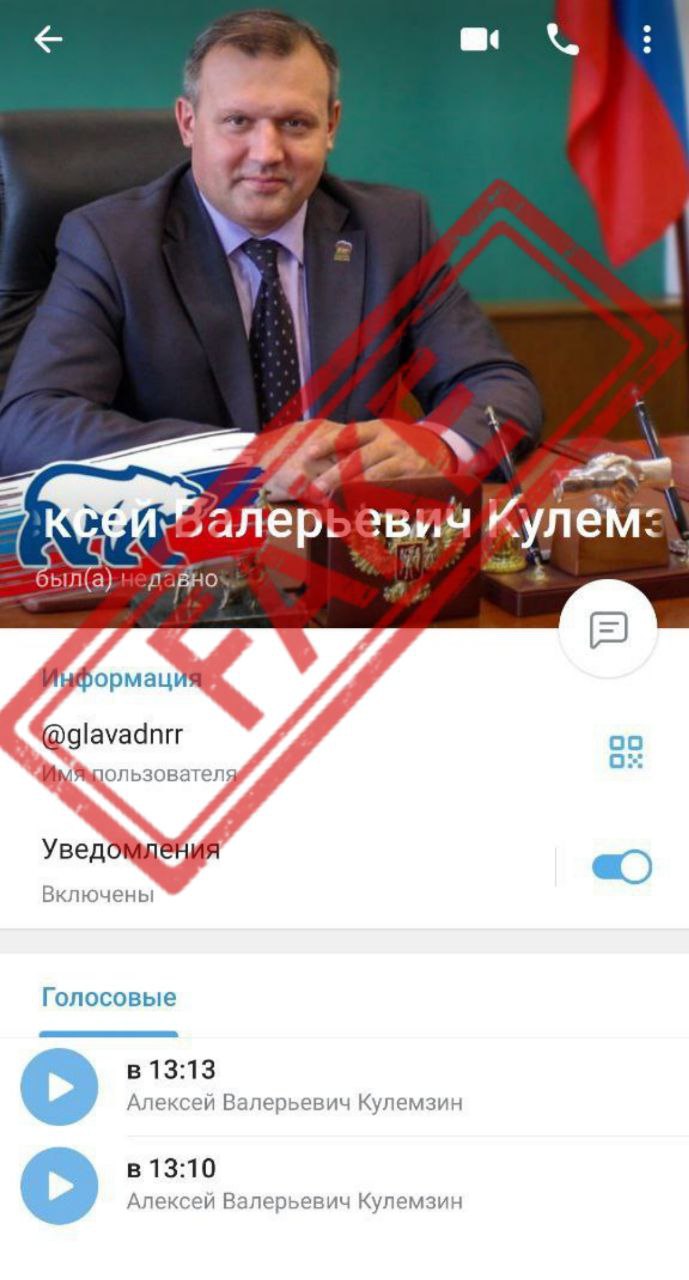Go back with the arrow icon
The height and width of the screenshot is (1280, 689).
click(x=48, y=39)
